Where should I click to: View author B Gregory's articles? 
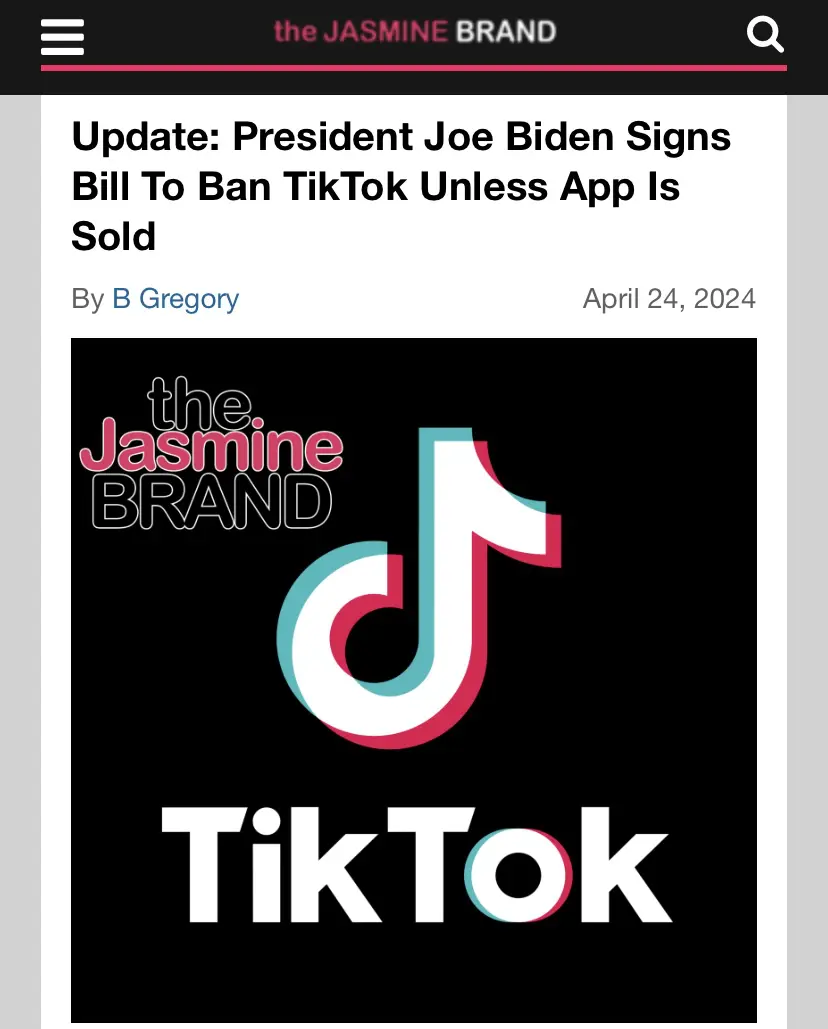pyautogui.click(x=175, y=298)
